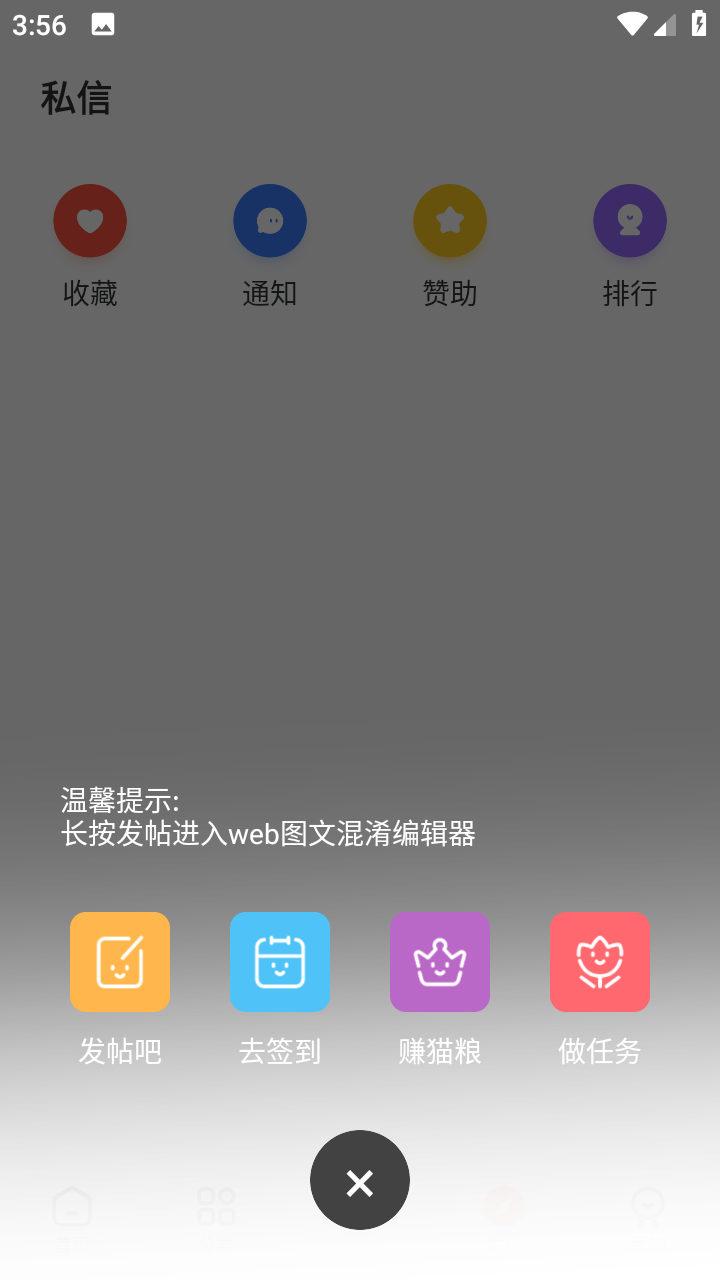Viewport: 720px width, 1280px height.
Task: Dismiss the overlay with the X button
Action: pyautogui.click(x=360, y=1180)
